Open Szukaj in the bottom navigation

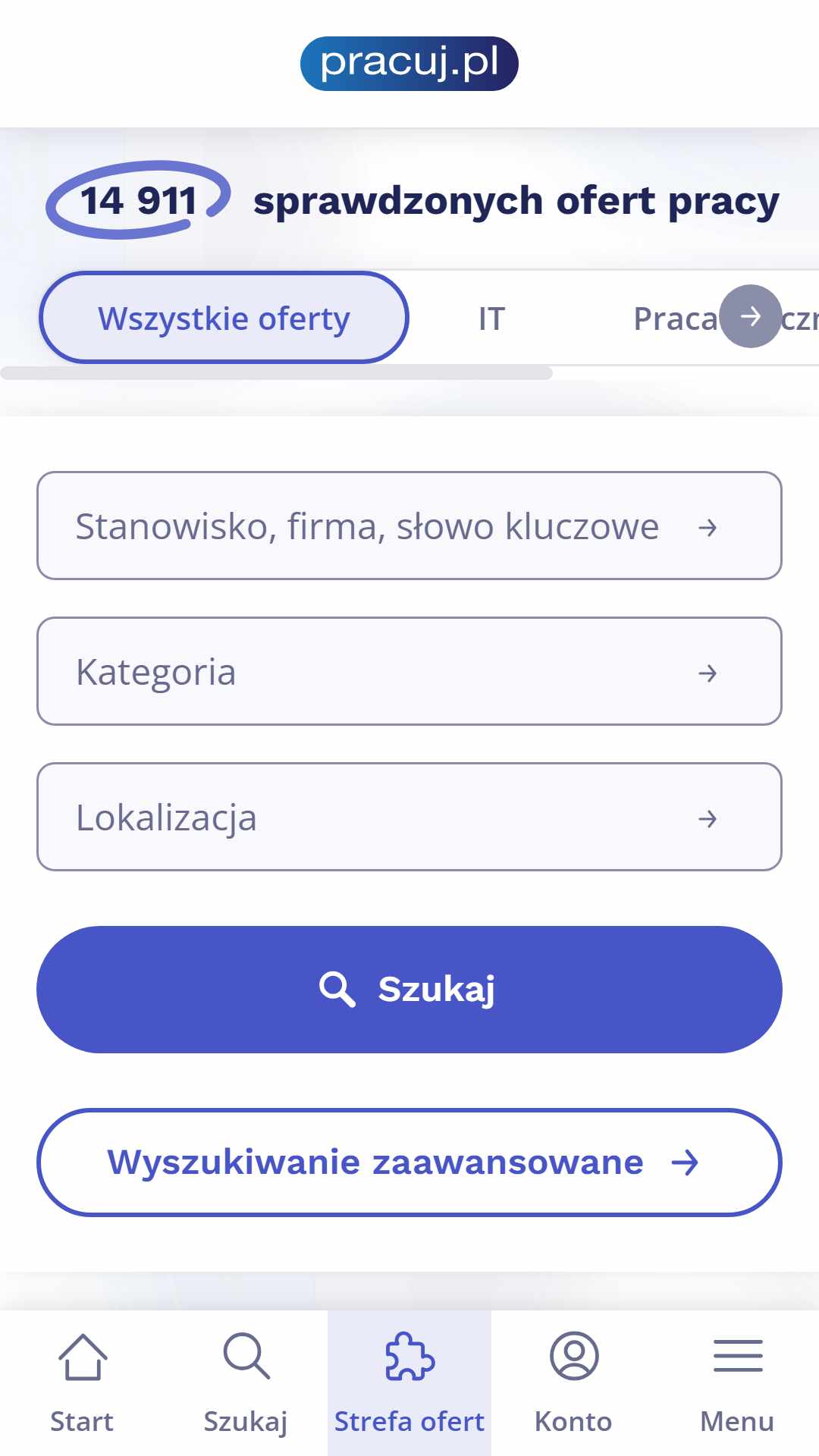246,1383
